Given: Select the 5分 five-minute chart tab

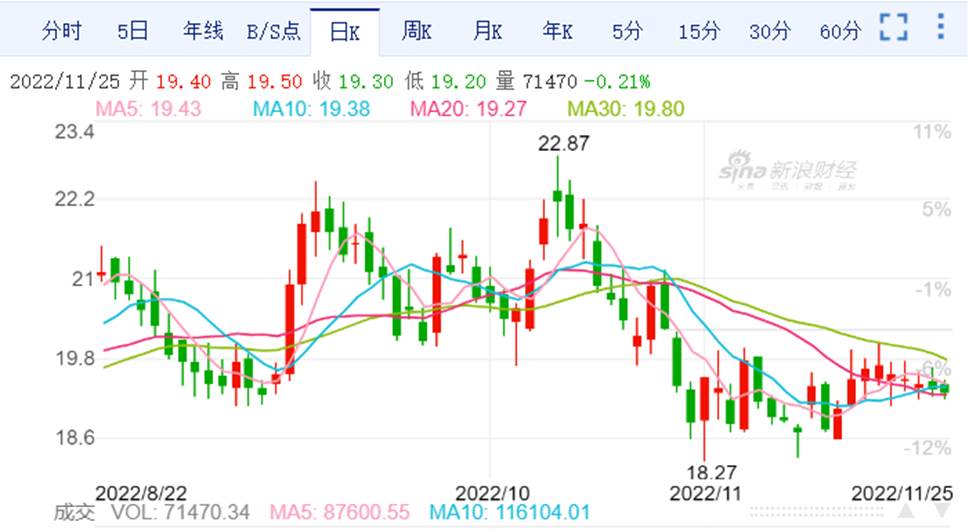Looking at the screenshot, I should [628, 31].
